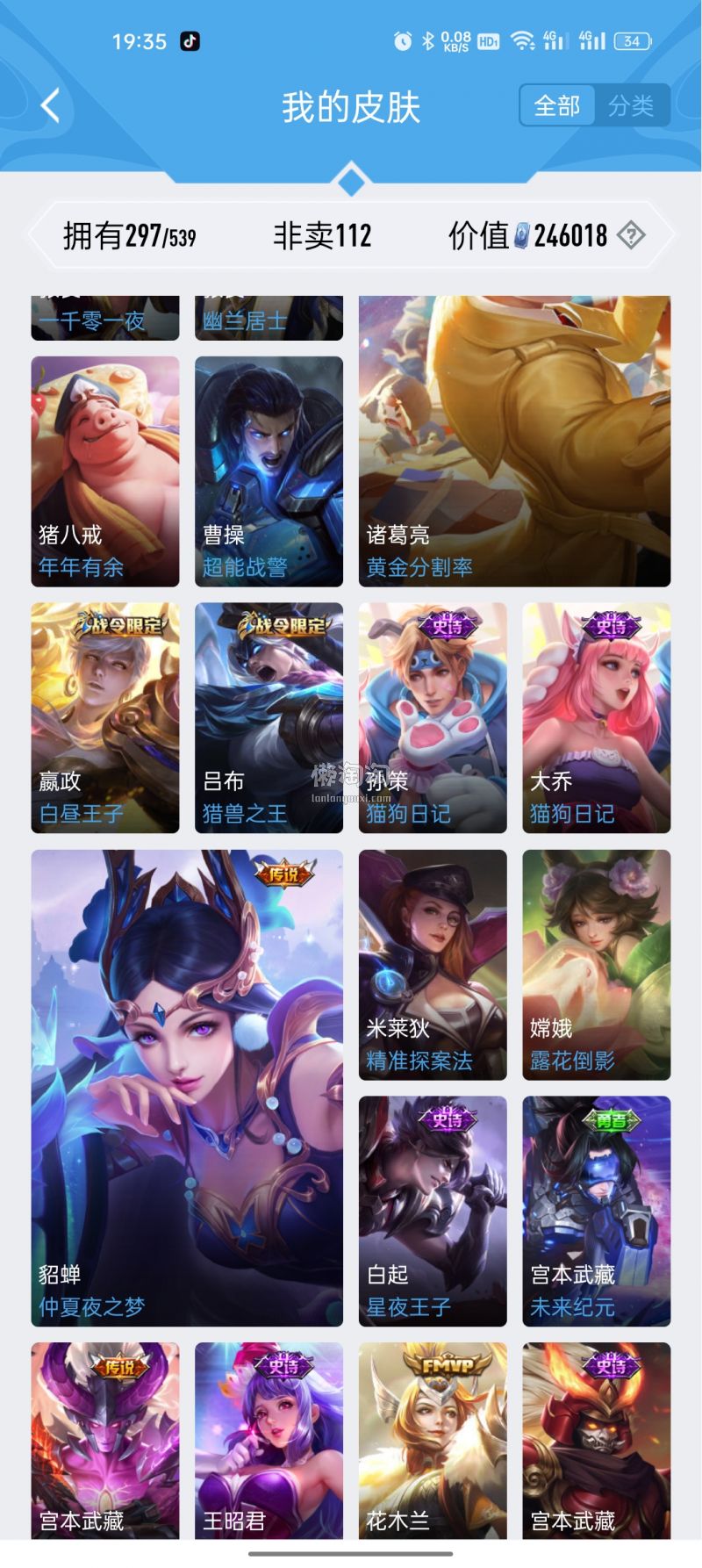
Task: Tap the 王昭君 epic skin card
Action: coord(269,1440)
